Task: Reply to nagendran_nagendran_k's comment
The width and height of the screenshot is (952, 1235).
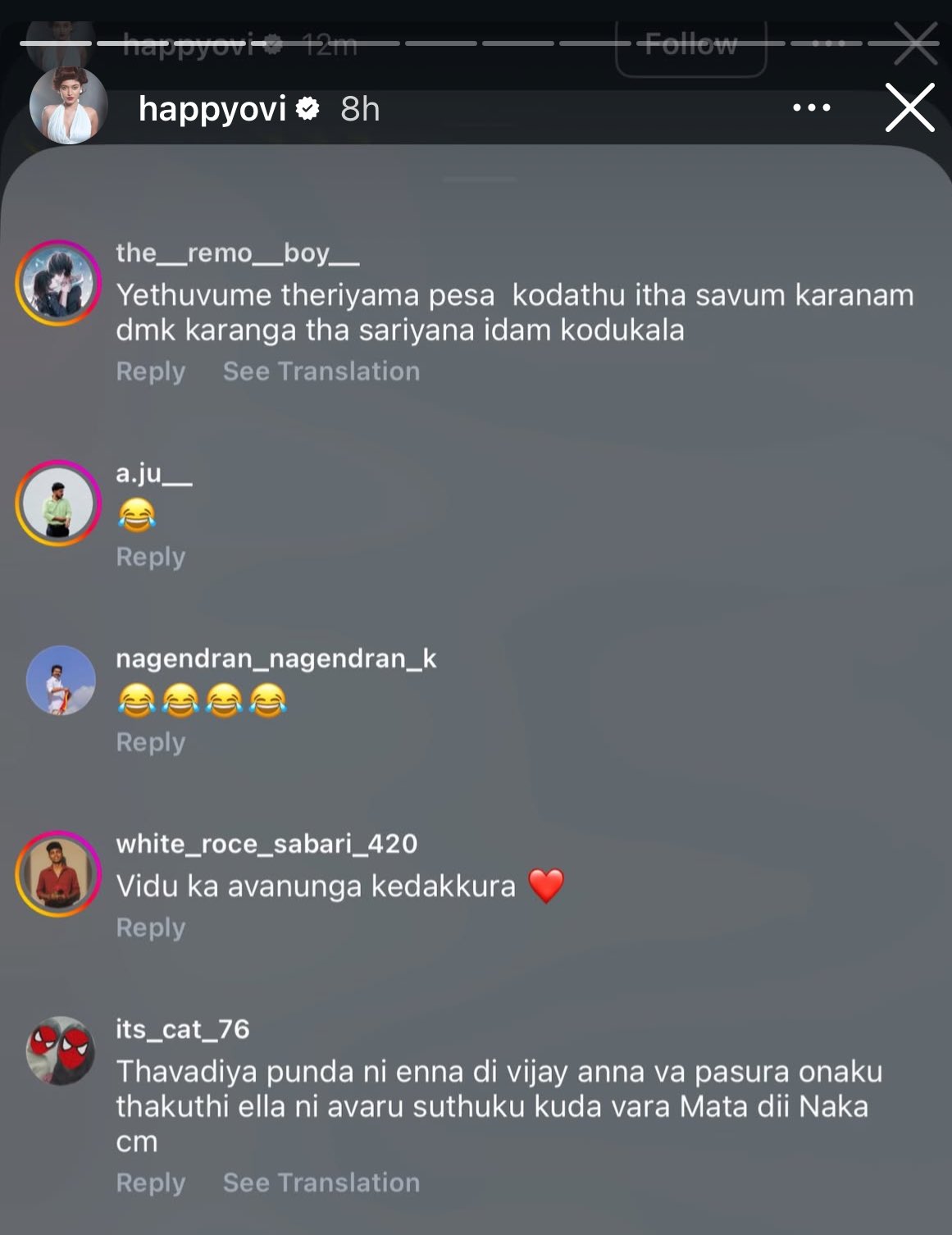Action: (x=151, y=742)
